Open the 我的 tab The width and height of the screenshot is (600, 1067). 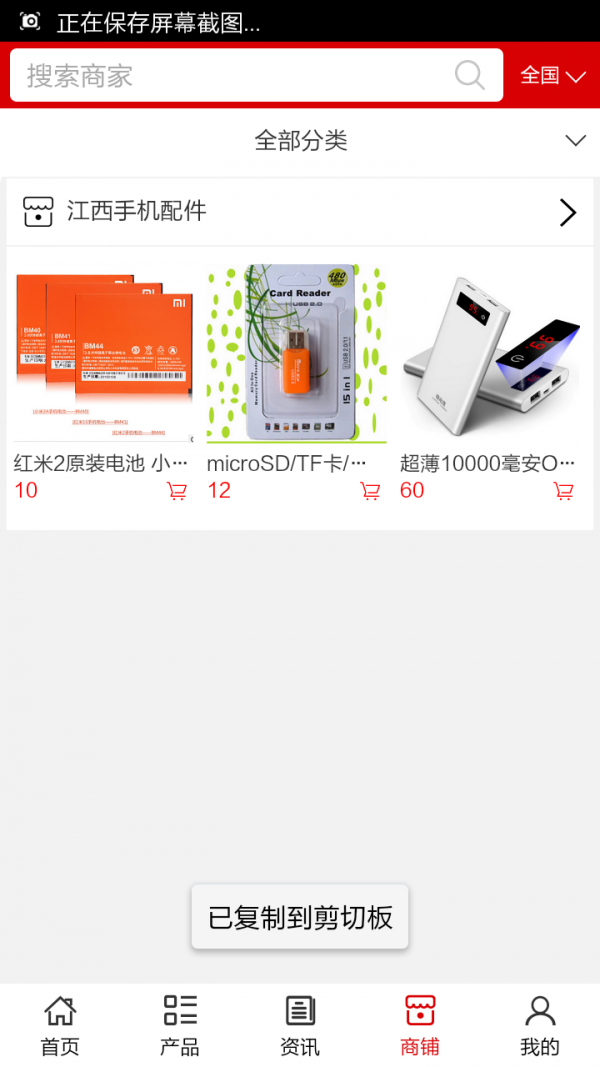(540, 1026)
